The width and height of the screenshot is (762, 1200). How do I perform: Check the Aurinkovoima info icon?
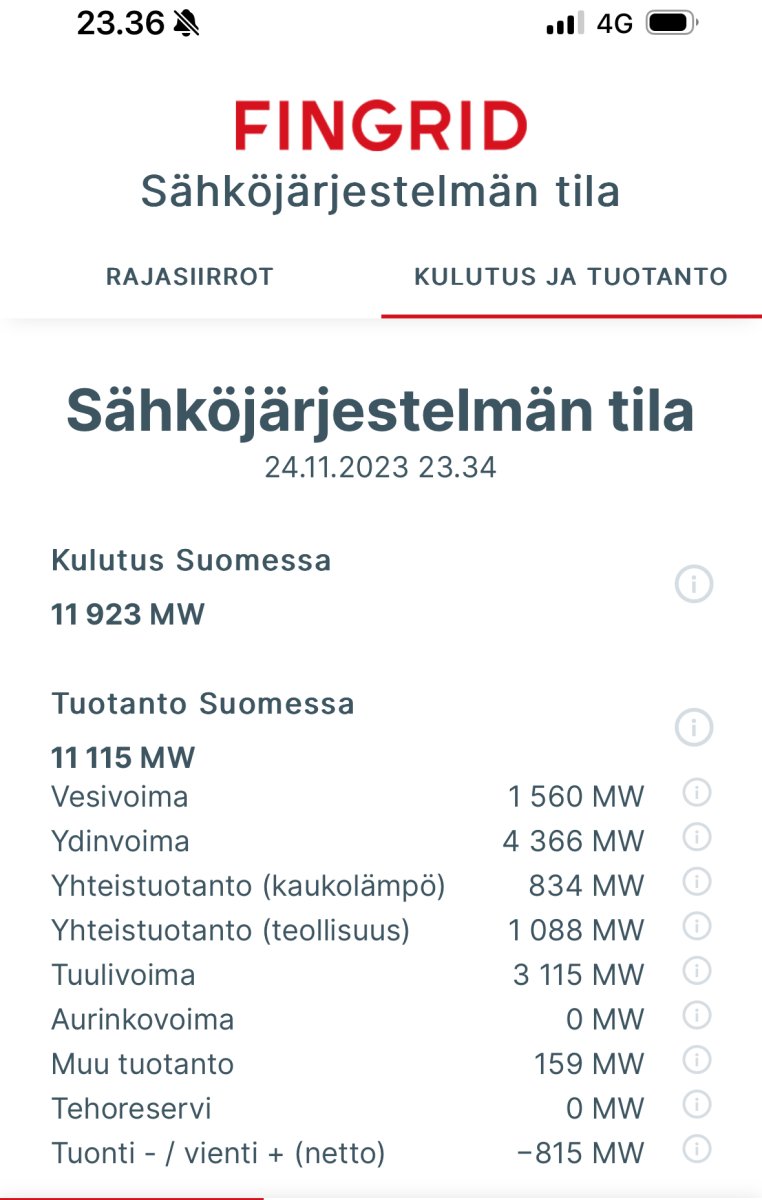(x=696, y=1016)
